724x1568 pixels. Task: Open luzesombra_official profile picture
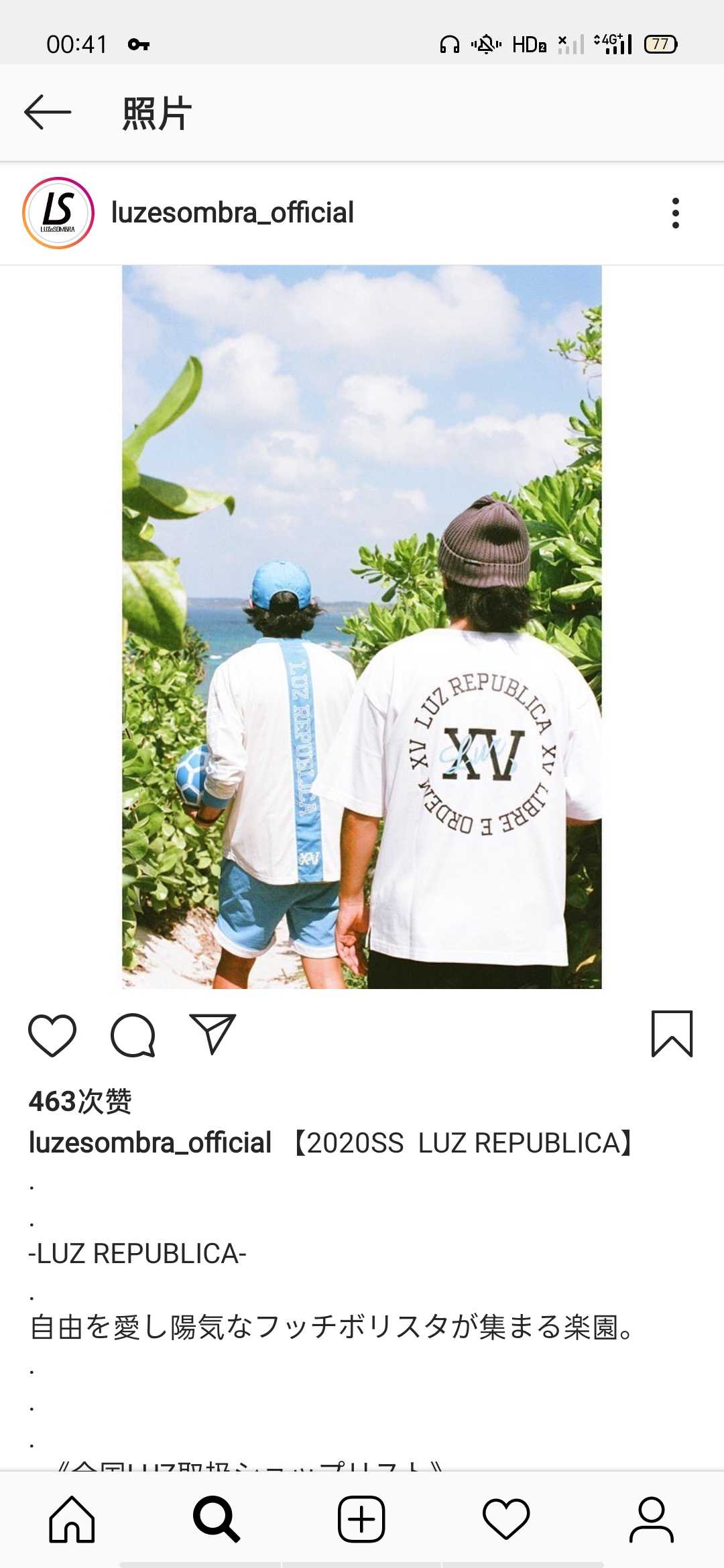58,213
